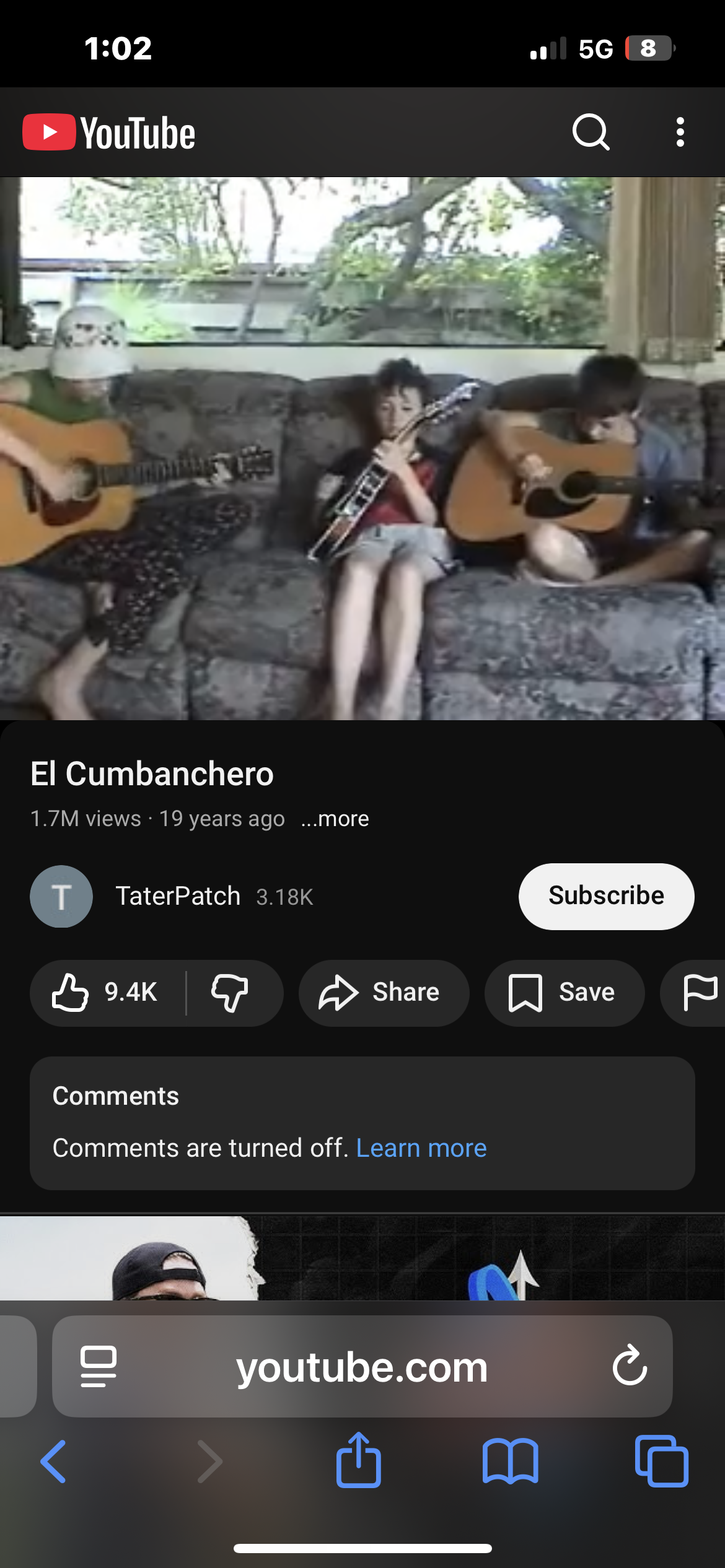Reload the page in Safari
This screenshot has width=725, height=1568.
click(630, 1367)
